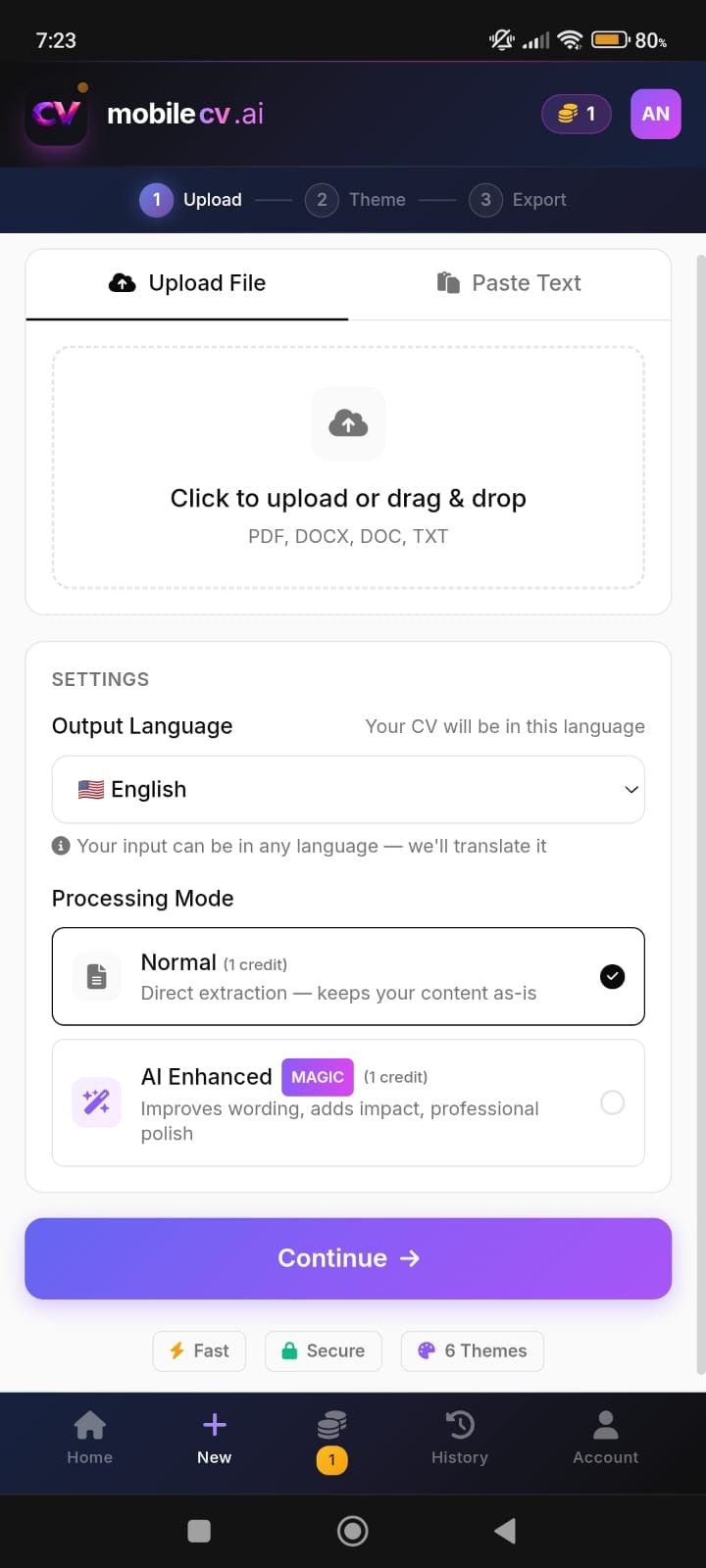Open the Account tab

pos(606,1438)
